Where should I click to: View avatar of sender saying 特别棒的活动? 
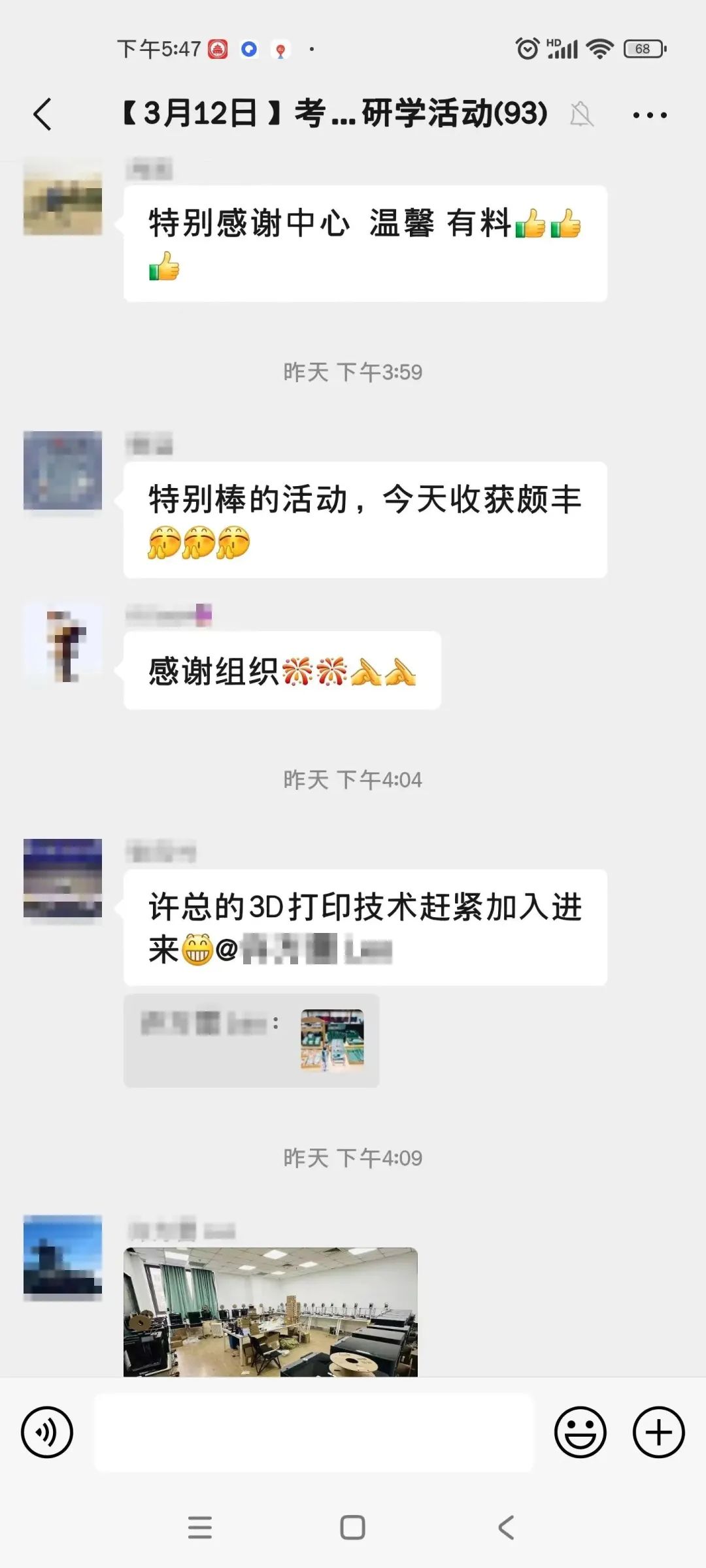coord(63,470)
